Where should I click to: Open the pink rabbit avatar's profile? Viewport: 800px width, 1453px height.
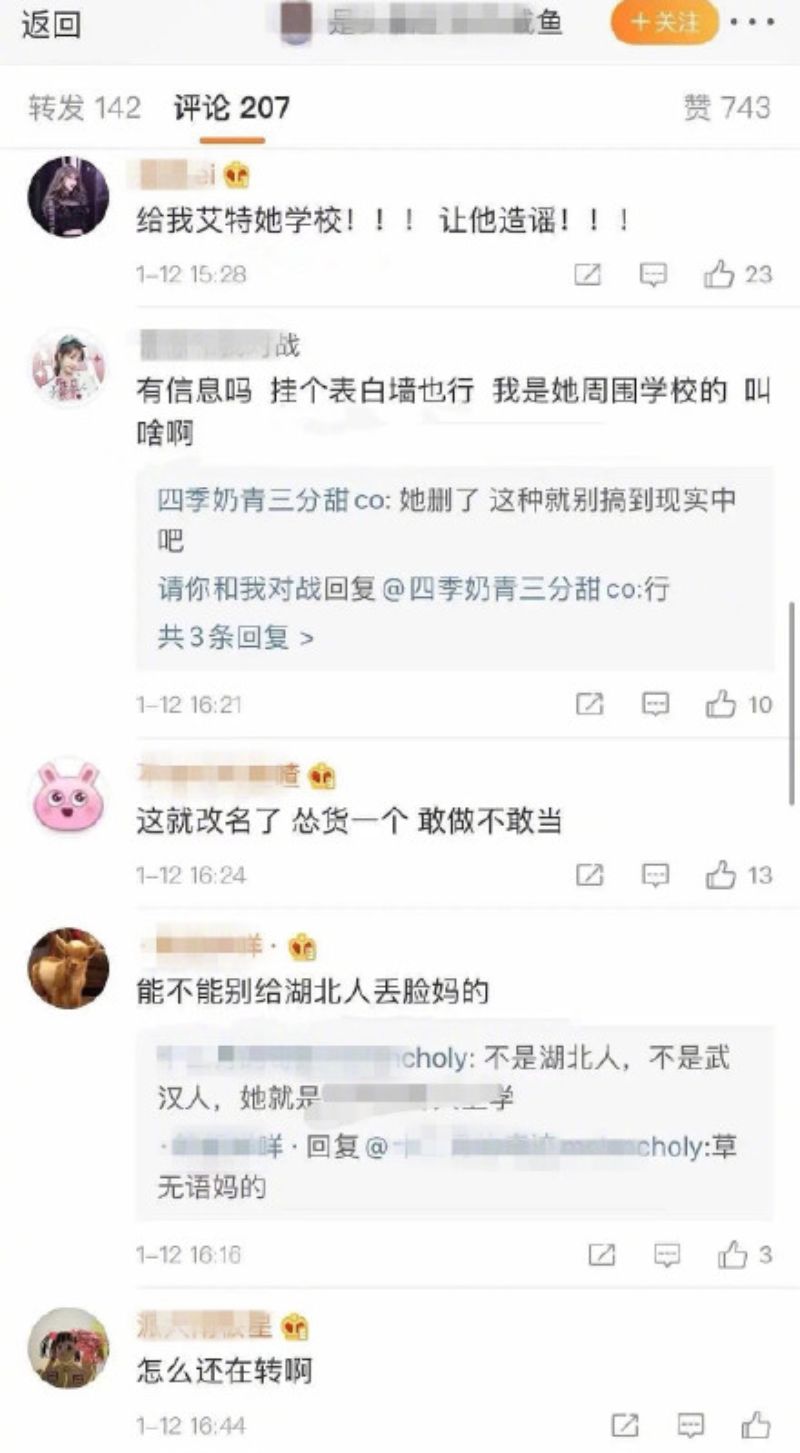coord(68,796)
